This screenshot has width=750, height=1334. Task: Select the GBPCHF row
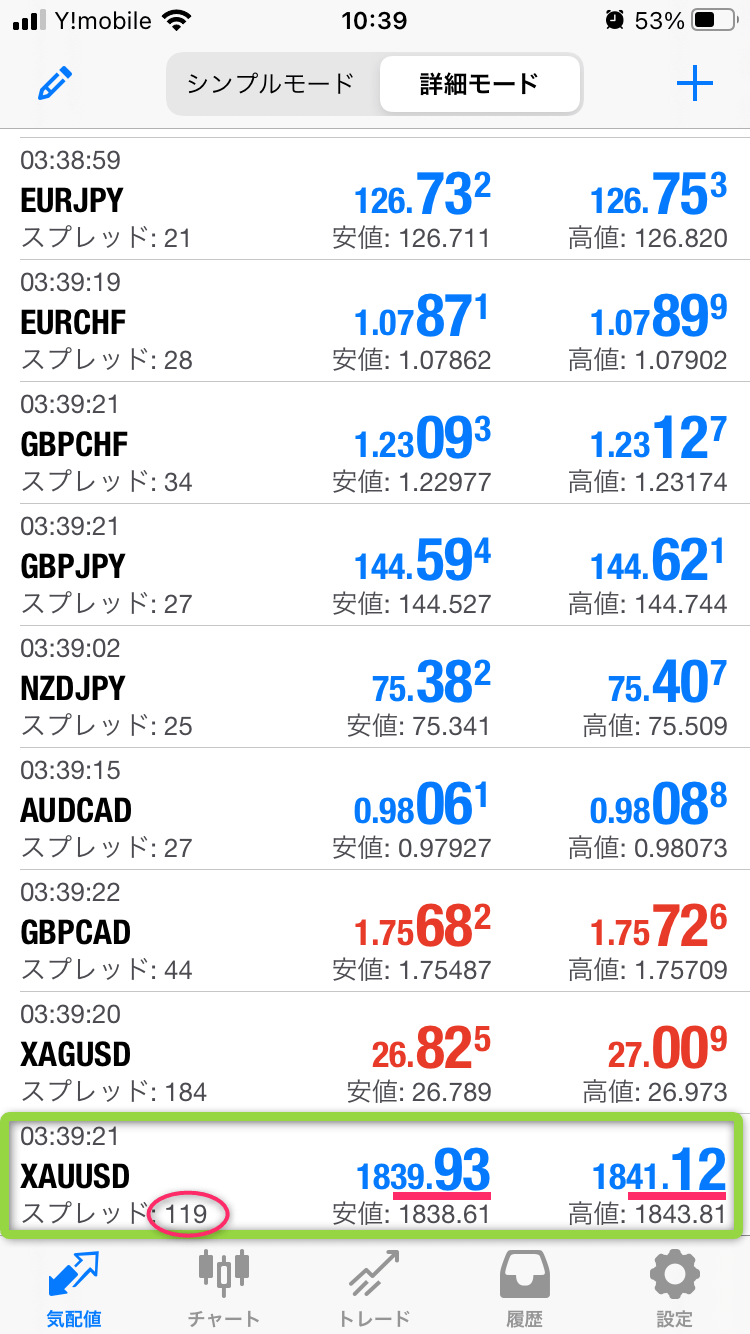pos(375,443)
